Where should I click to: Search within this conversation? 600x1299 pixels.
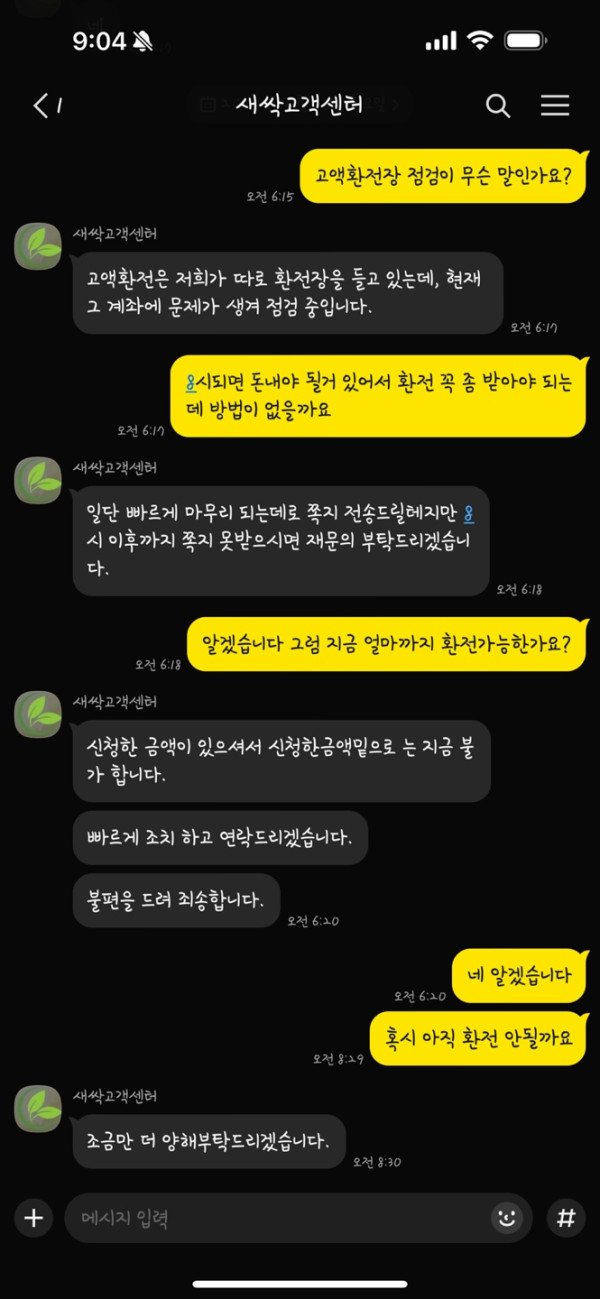pos(498,106)
